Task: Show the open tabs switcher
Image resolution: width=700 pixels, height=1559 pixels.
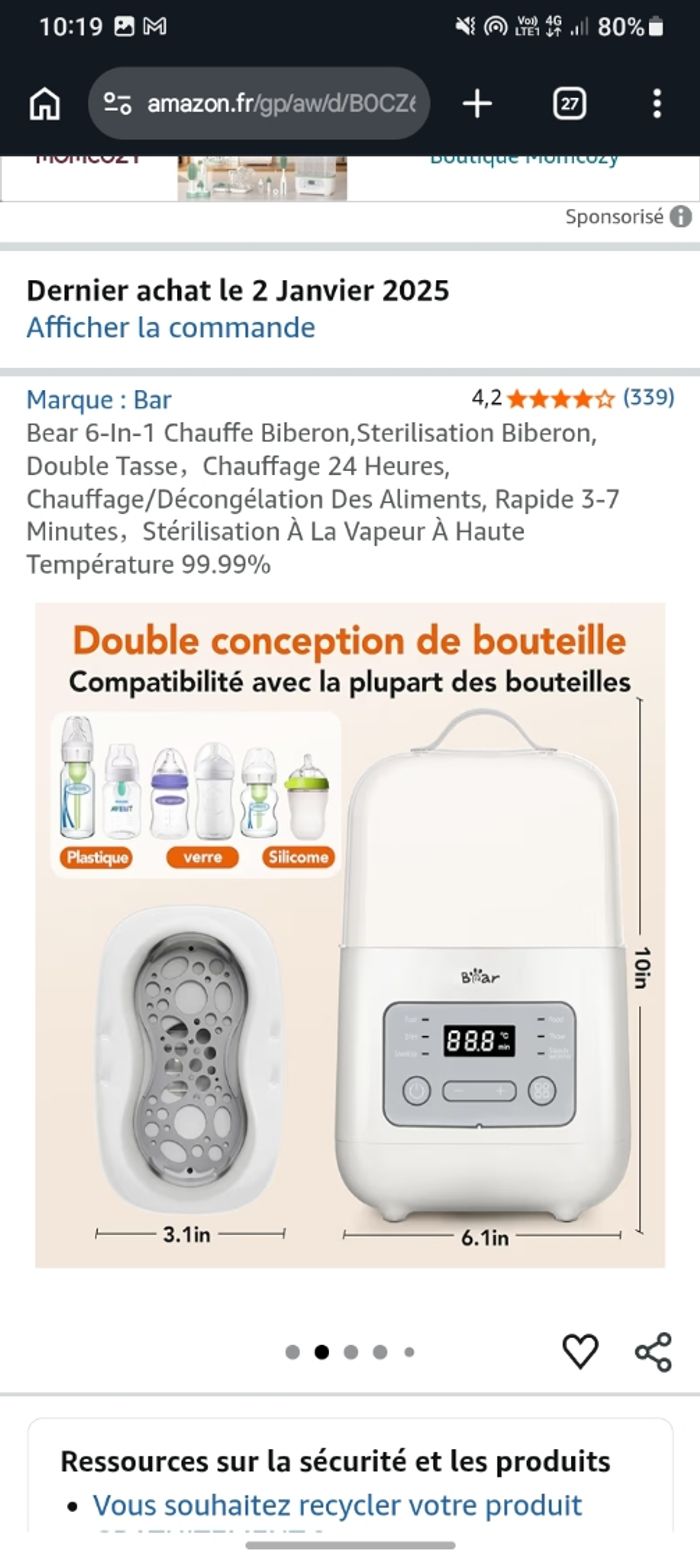Action: point(569,104)
